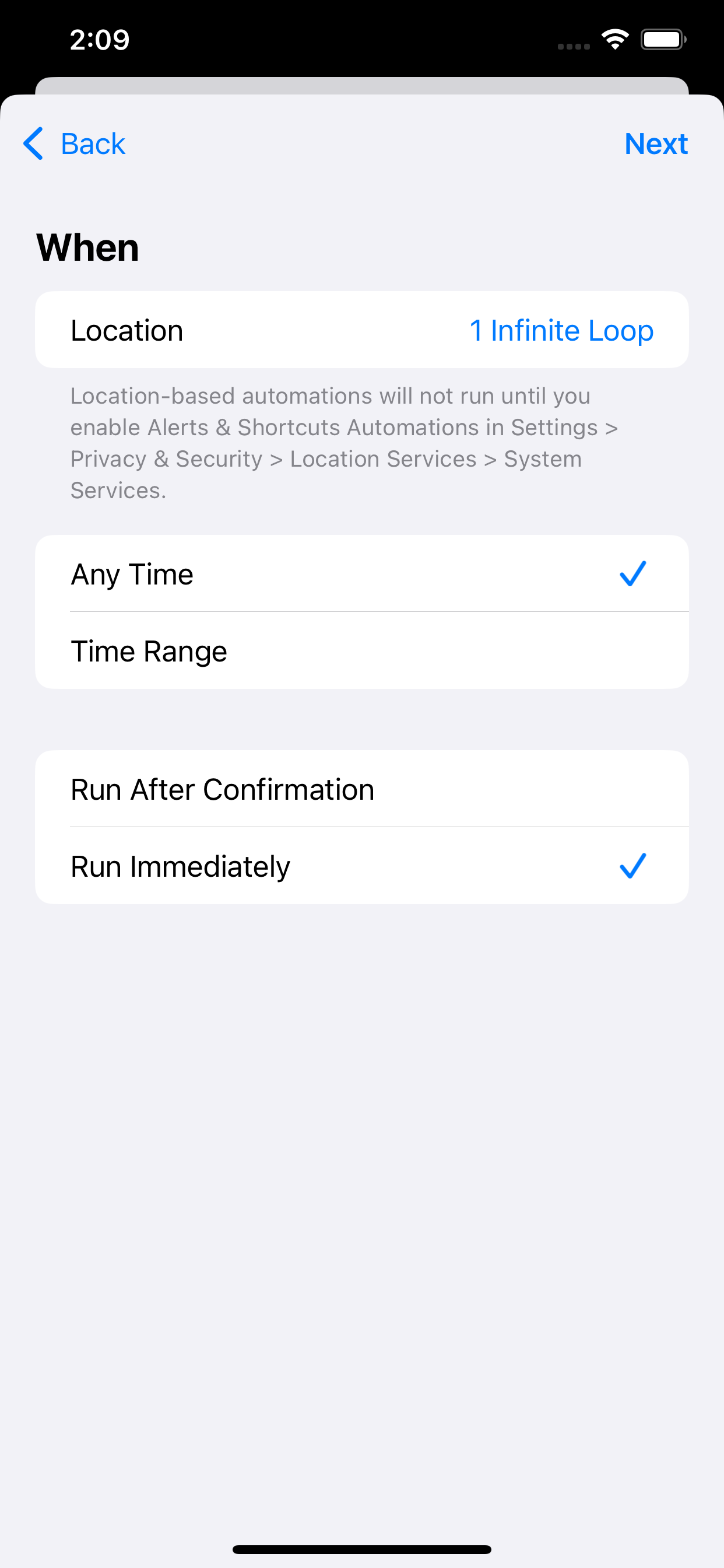Go back to the previous screen
The width and height of the screenshot is (724, 1568).
pos(74,143)
